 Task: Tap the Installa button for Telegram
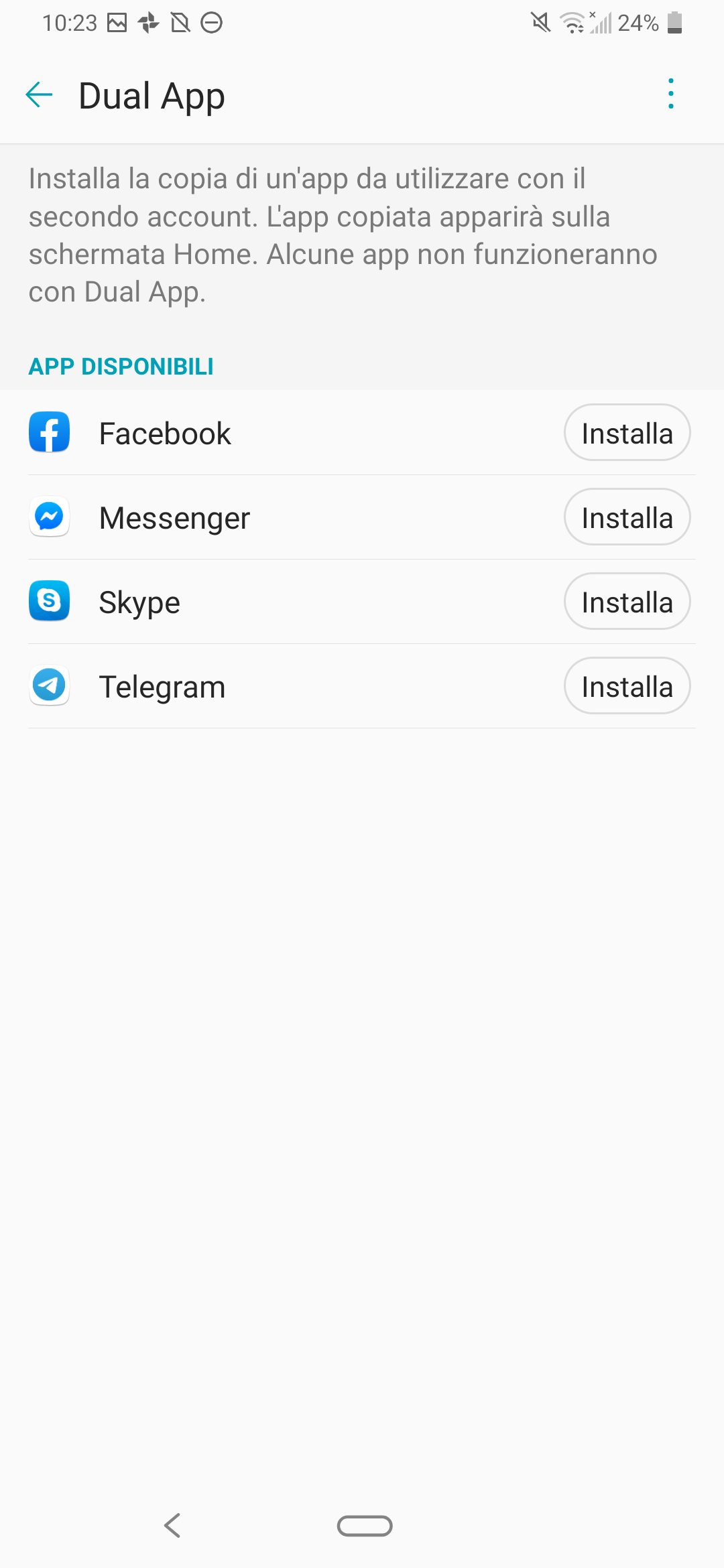coord(627,685)
